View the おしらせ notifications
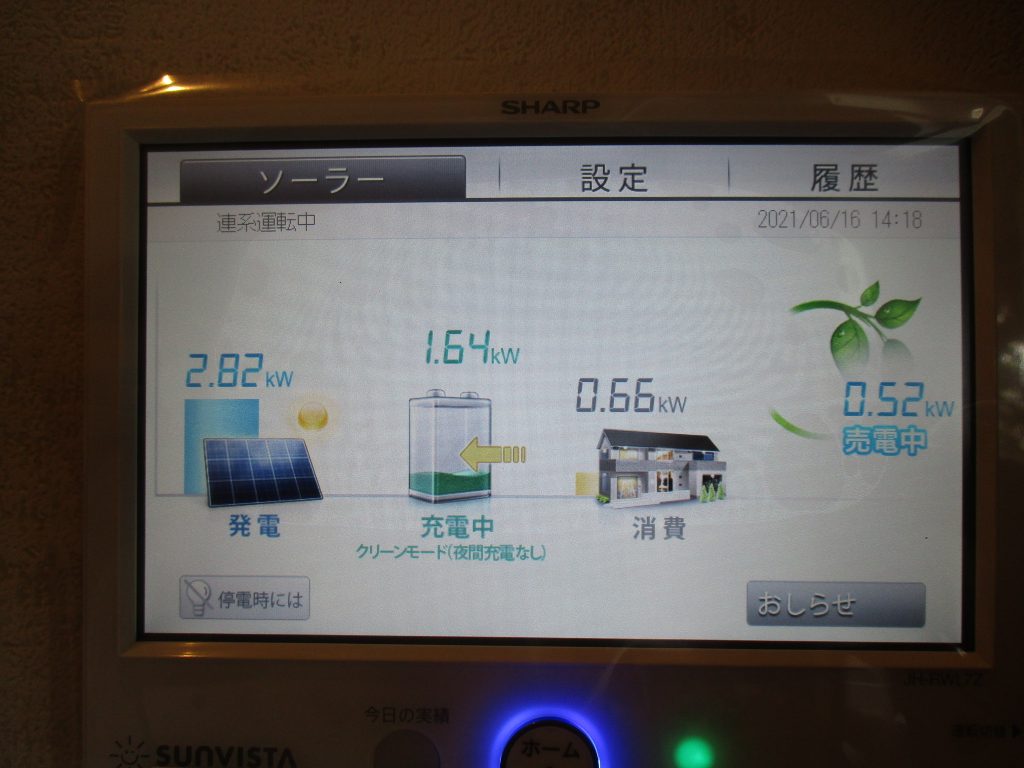The image size is (1024, 768). (x=835, y=605)
